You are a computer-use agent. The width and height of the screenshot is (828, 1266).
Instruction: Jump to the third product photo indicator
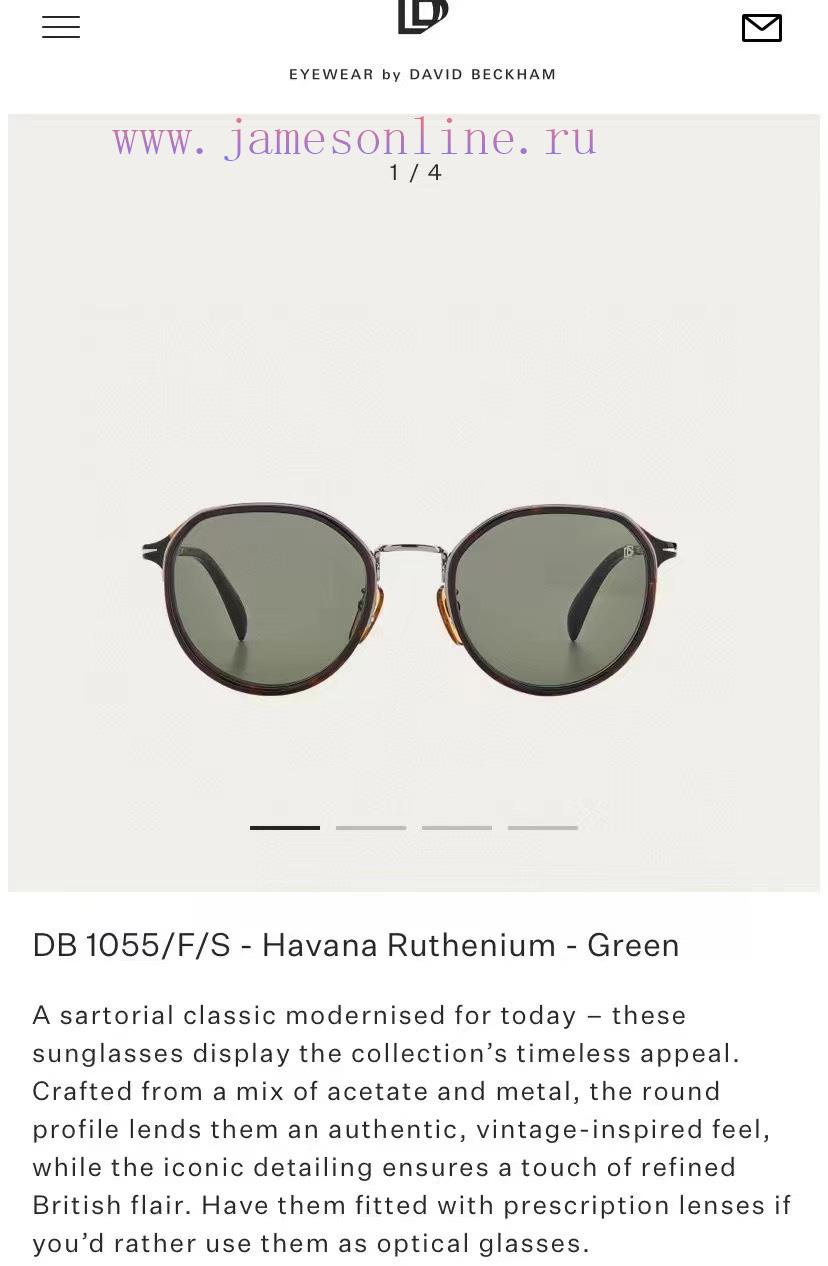pyautogui.click(x=457, y=828)
